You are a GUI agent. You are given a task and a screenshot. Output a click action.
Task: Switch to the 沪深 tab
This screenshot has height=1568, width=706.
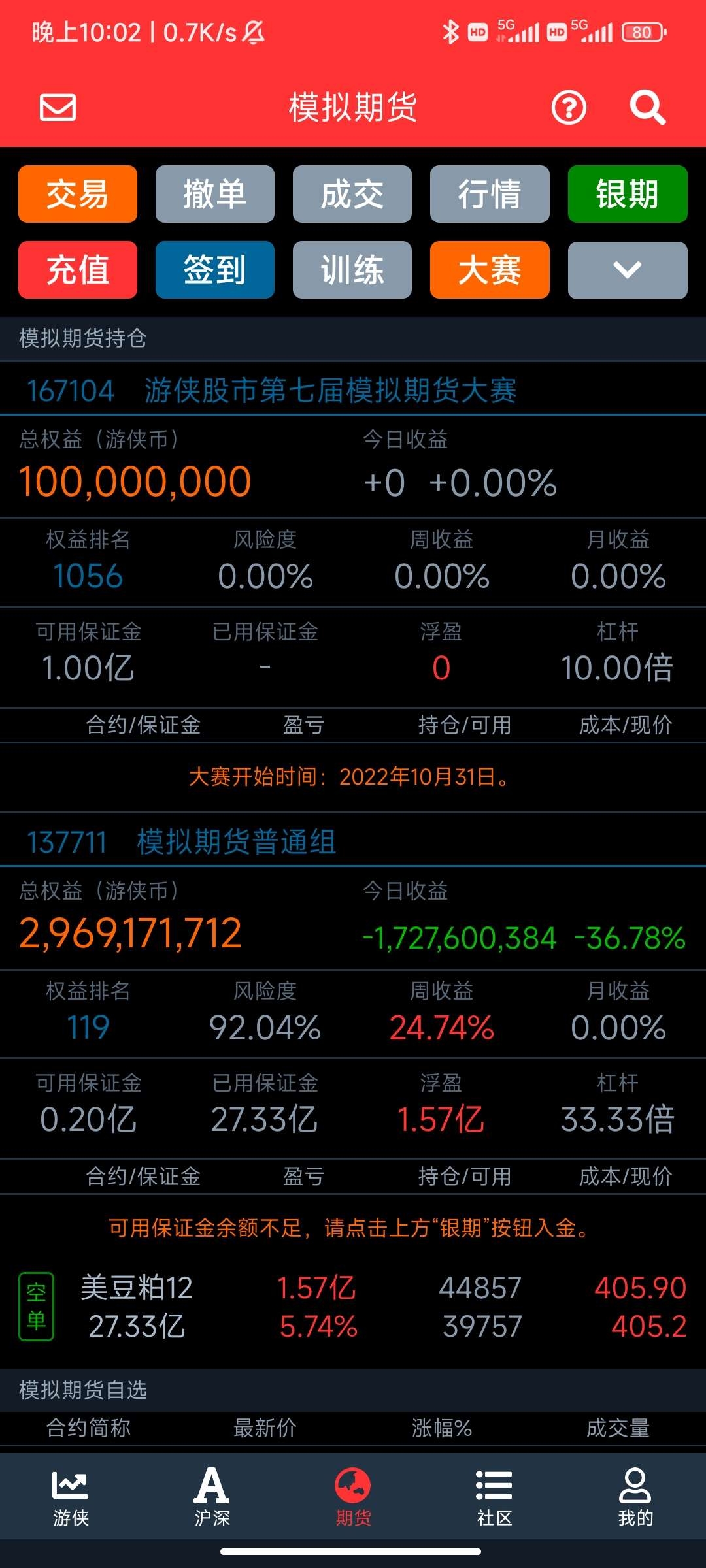tap(212, 1497)
